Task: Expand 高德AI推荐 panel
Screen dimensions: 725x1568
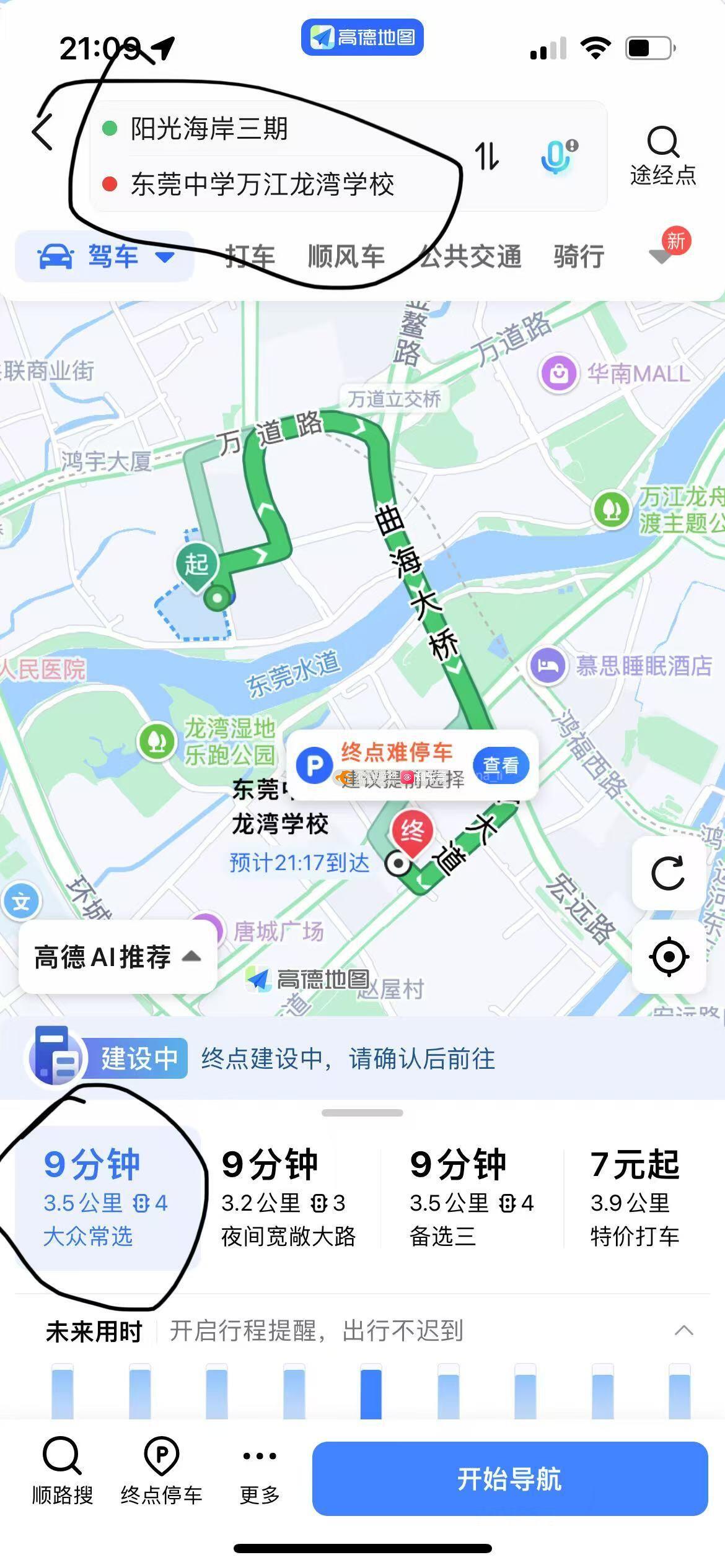Action: pyautogui.click(x=118, y=957)
